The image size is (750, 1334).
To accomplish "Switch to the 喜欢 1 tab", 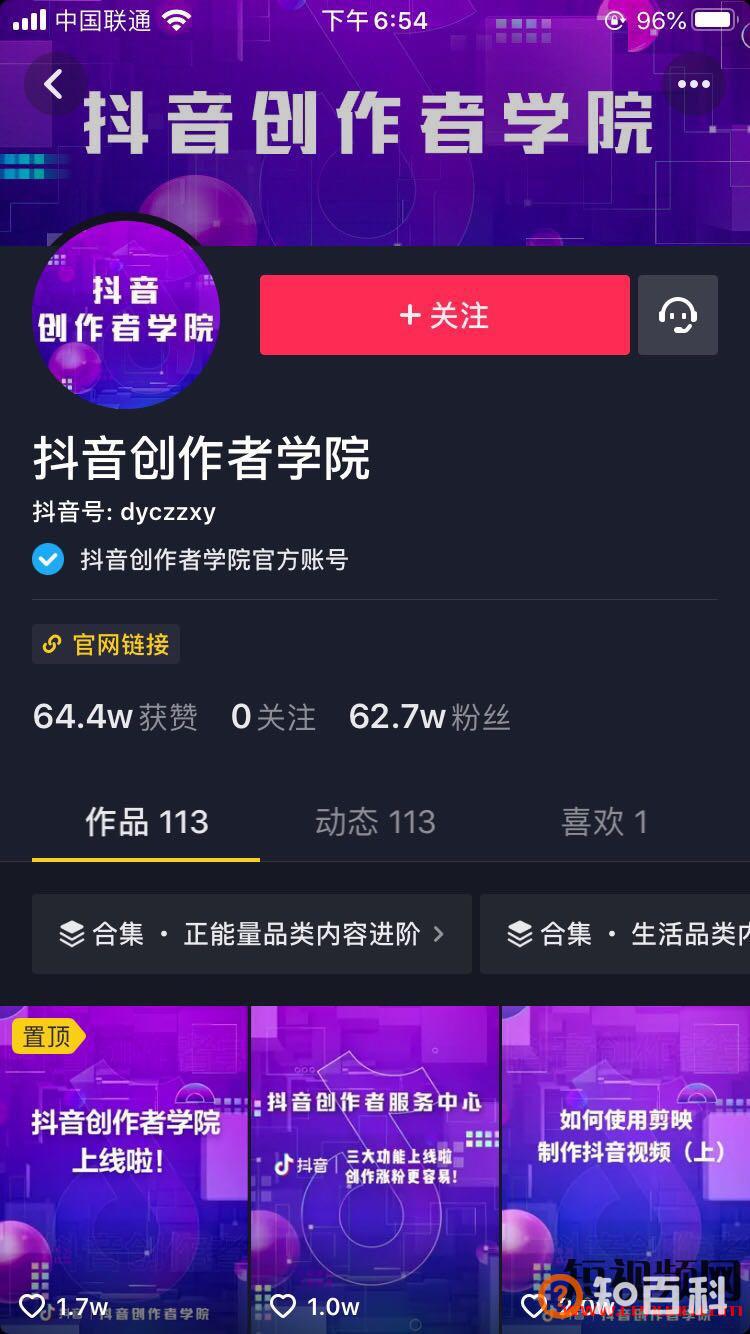I will coord(604,822).
